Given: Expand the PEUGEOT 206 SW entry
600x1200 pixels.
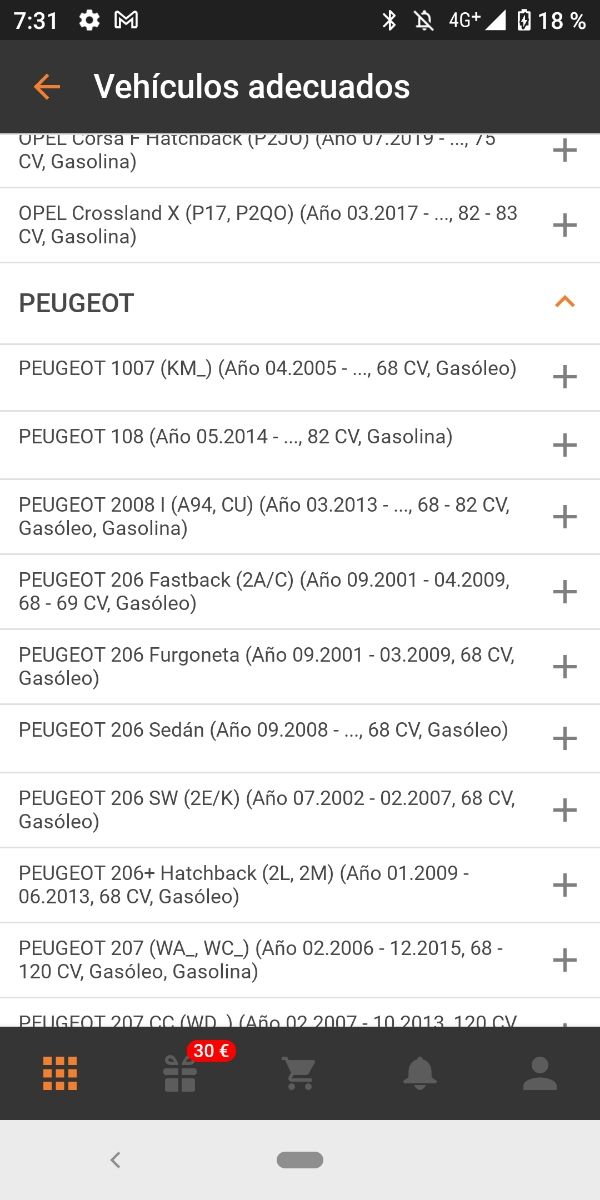Looking at the screenshot, I should click(x=565, y=809).
